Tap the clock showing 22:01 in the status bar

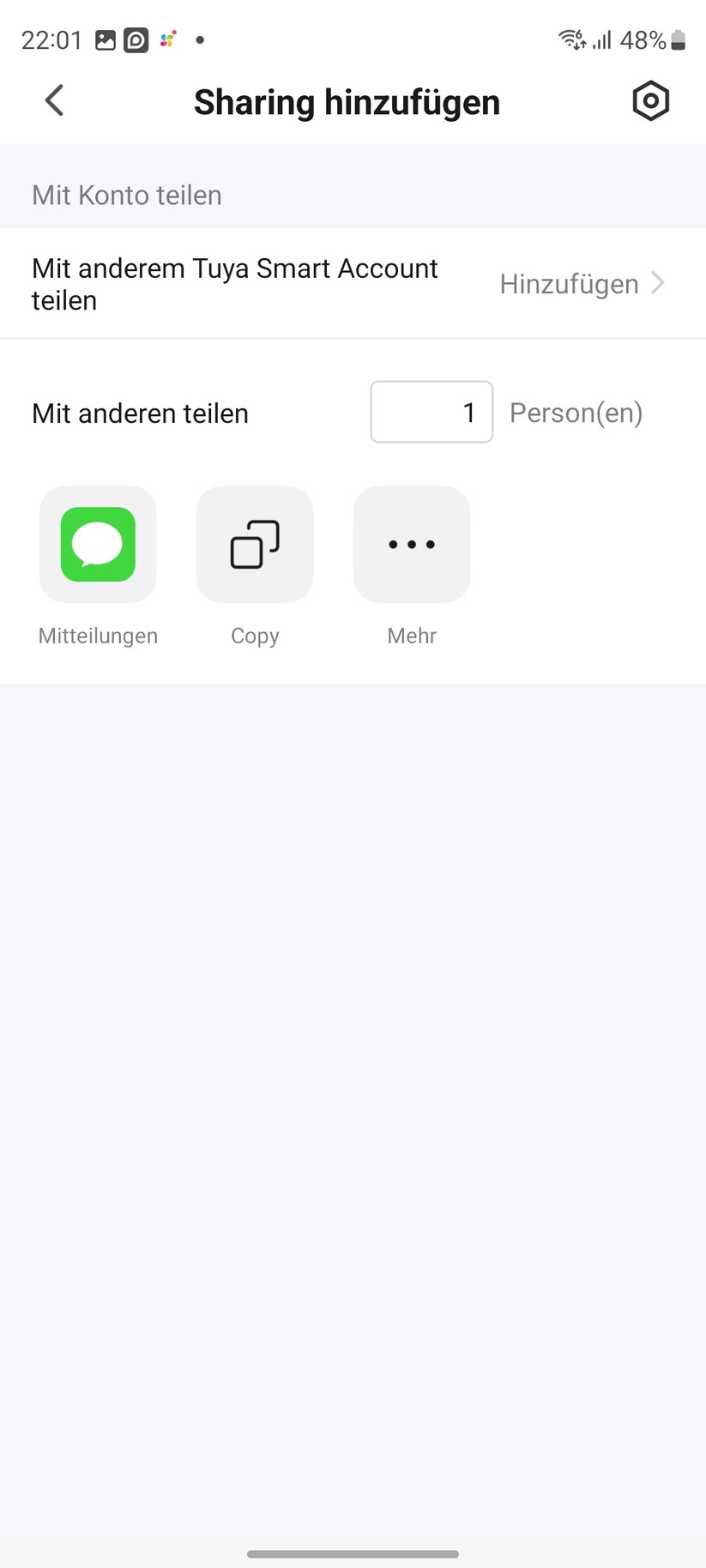[x=51, y=39]
